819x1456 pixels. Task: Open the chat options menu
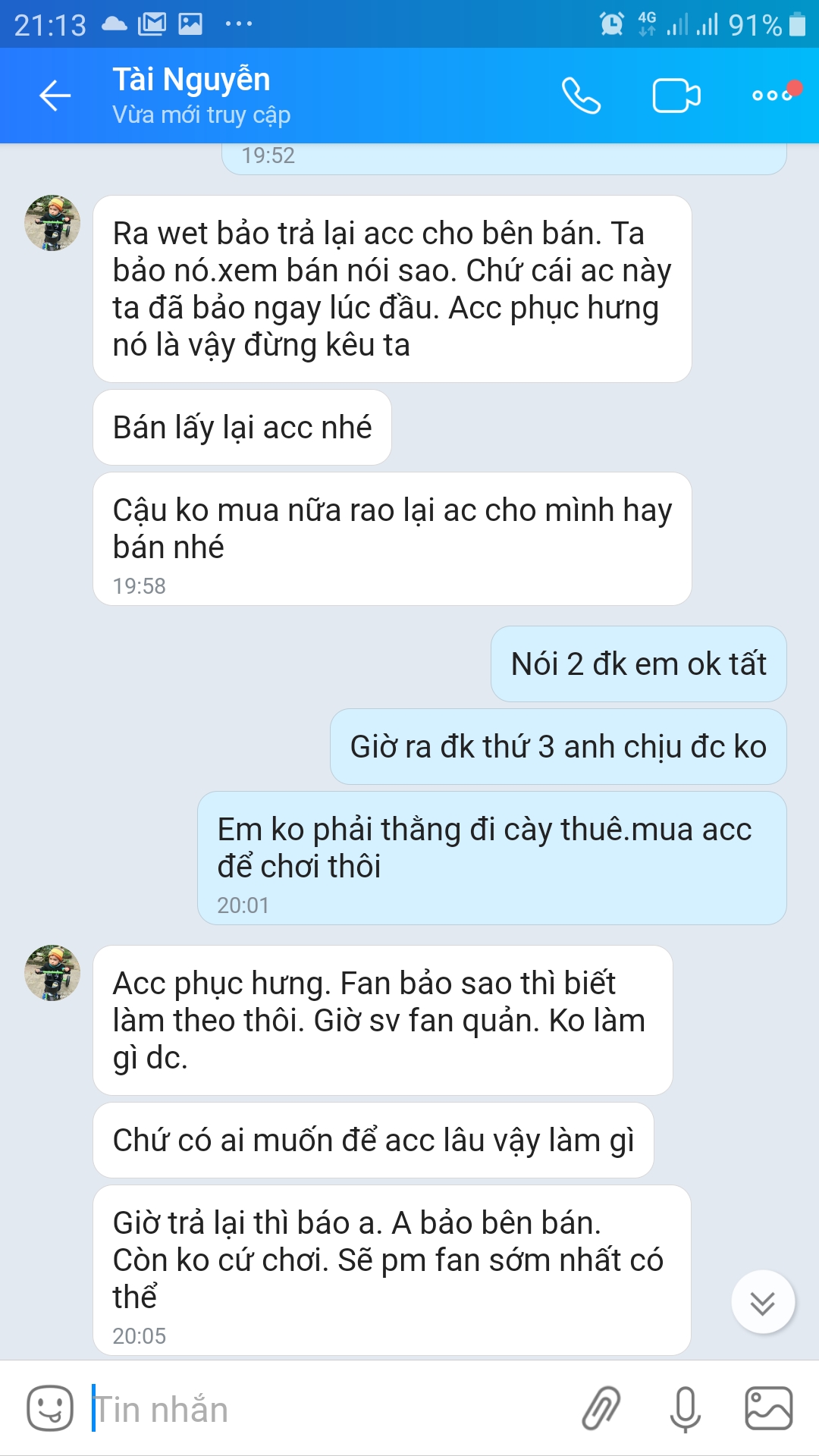pyautogui.click(x=772, y=96)
